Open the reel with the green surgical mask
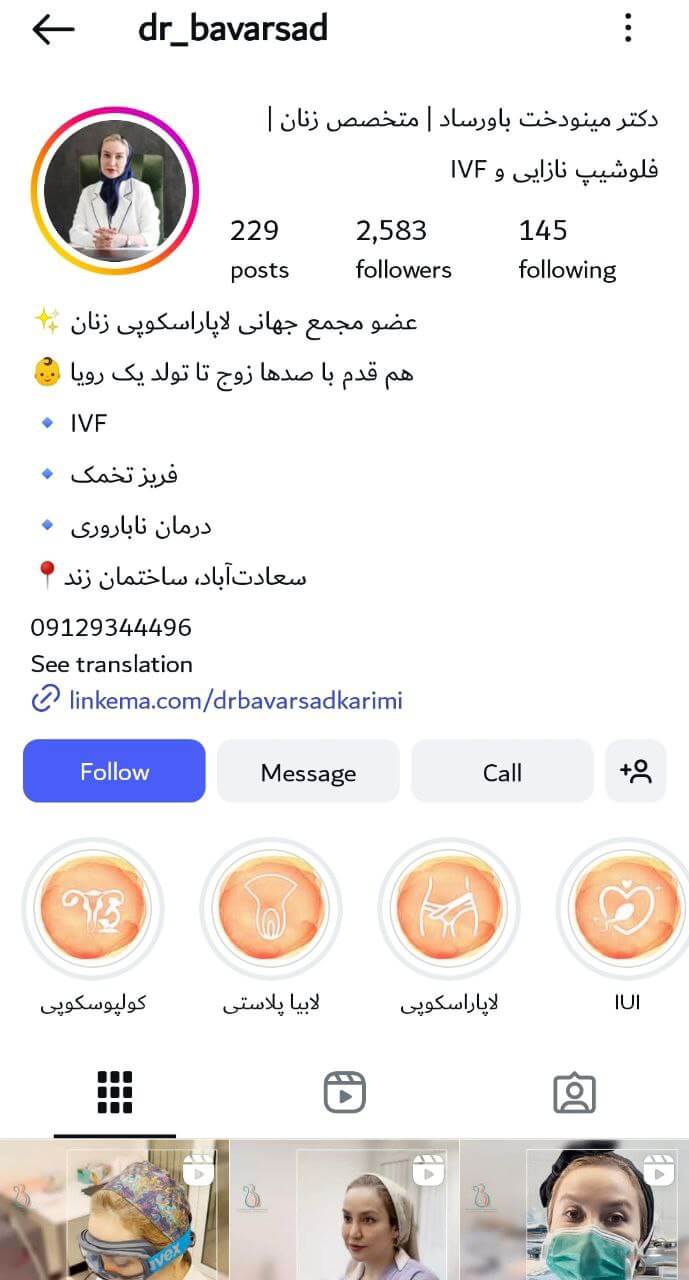689x1280 pixels. [x=575, y=1210]
